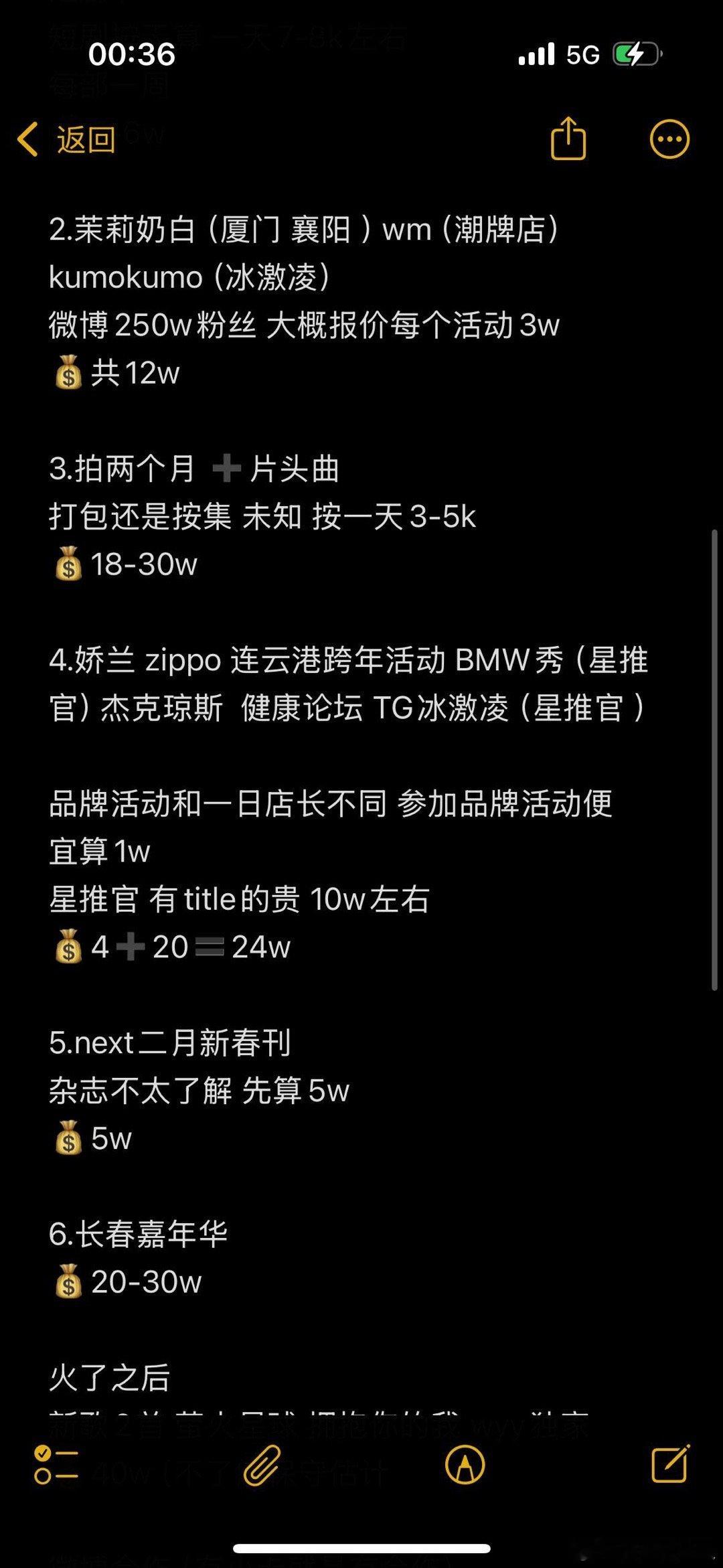Screen dimensions: 723x1568
Task: Open the markup pen tool
Action: [x=465, y=1465]
